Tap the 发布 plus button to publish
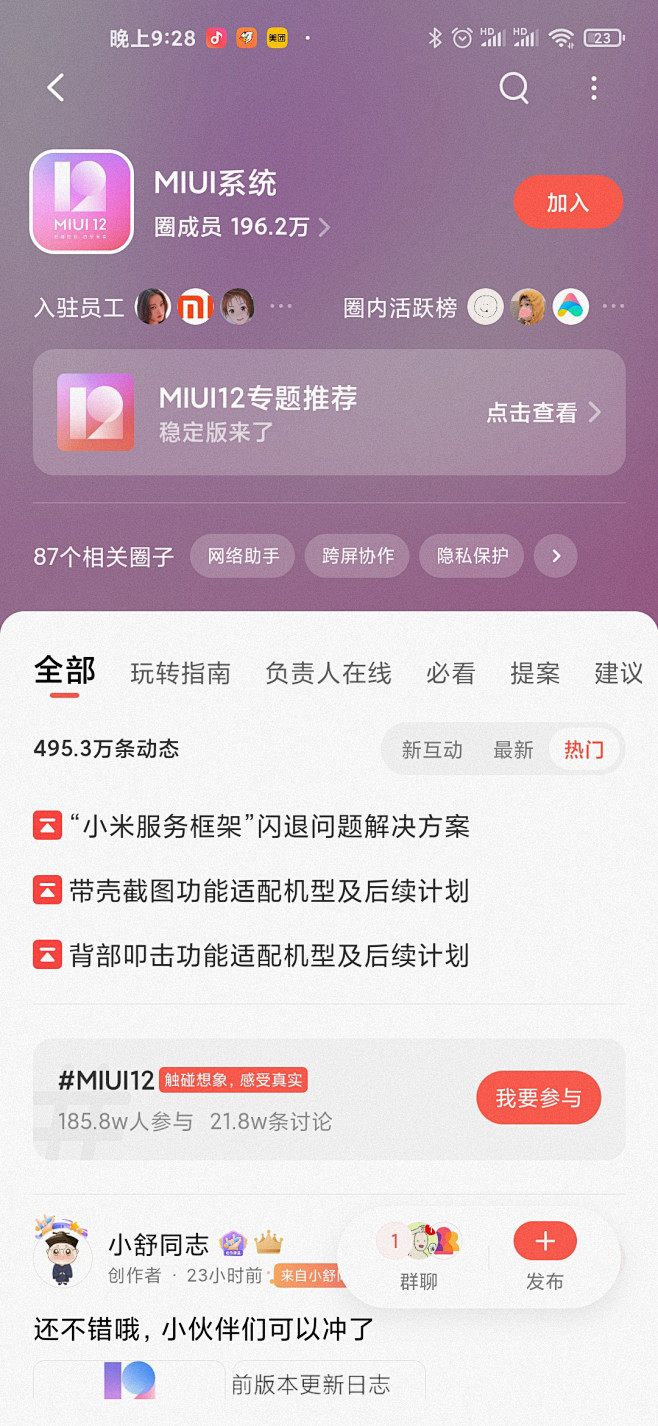658x1426 pixels. click(x=545, y=1242)
